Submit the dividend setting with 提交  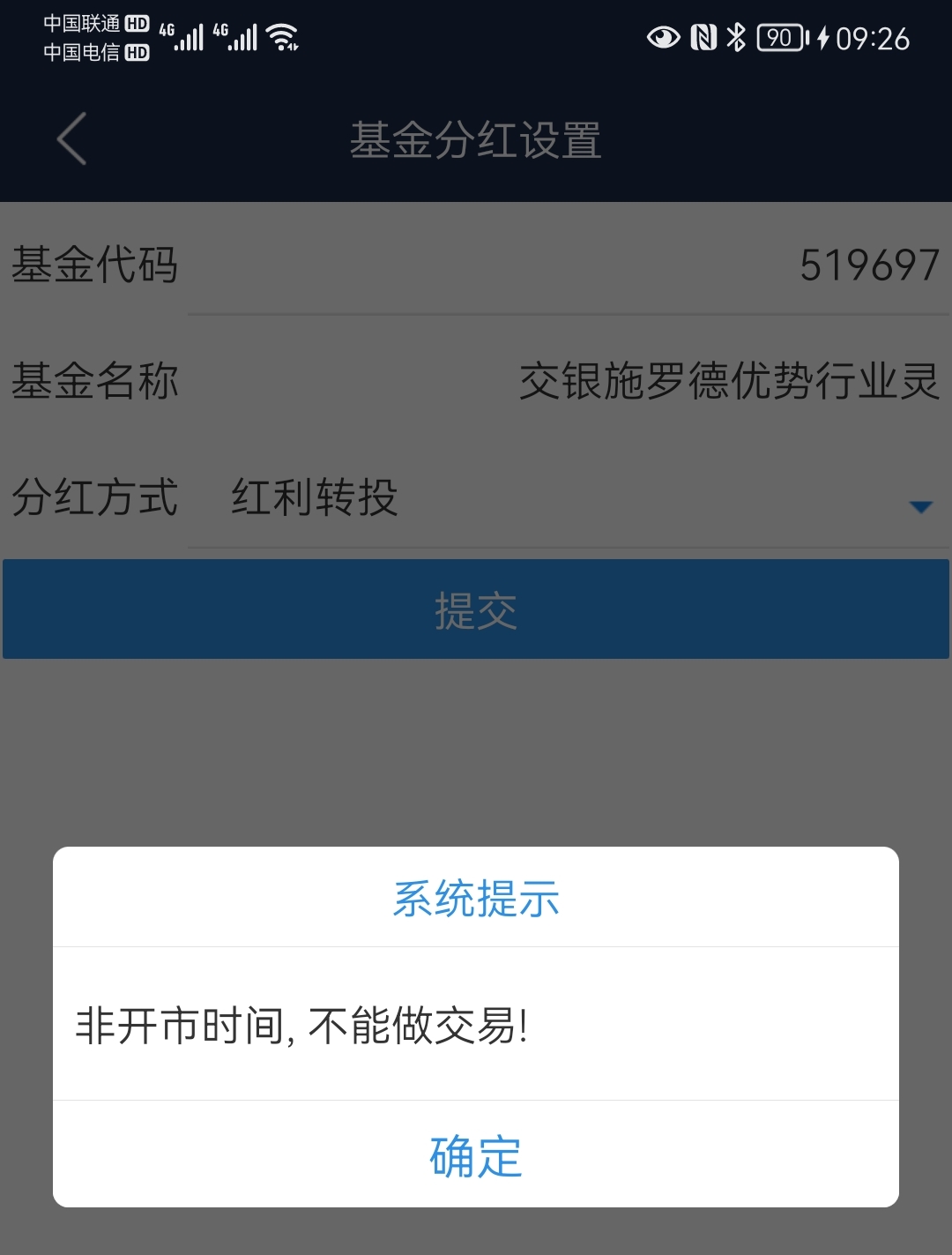click(475, 609)
